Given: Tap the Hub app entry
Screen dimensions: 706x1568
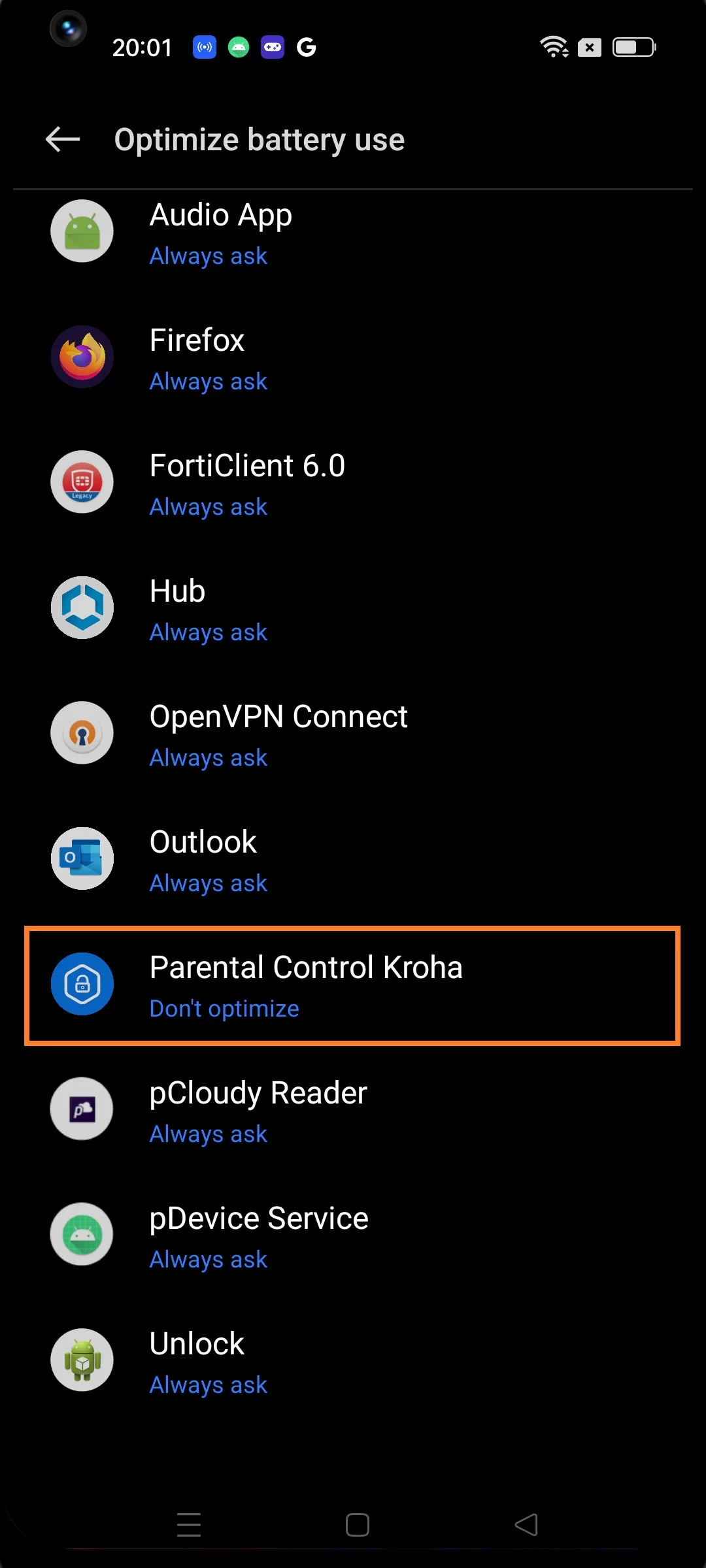Looking at the screenshot, I should coord(353,610).
